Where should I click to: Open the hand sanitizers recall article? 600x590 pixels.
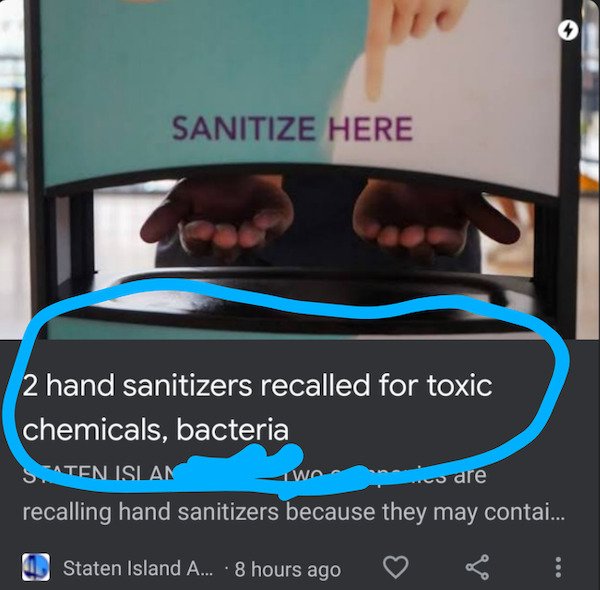point(258,407)
